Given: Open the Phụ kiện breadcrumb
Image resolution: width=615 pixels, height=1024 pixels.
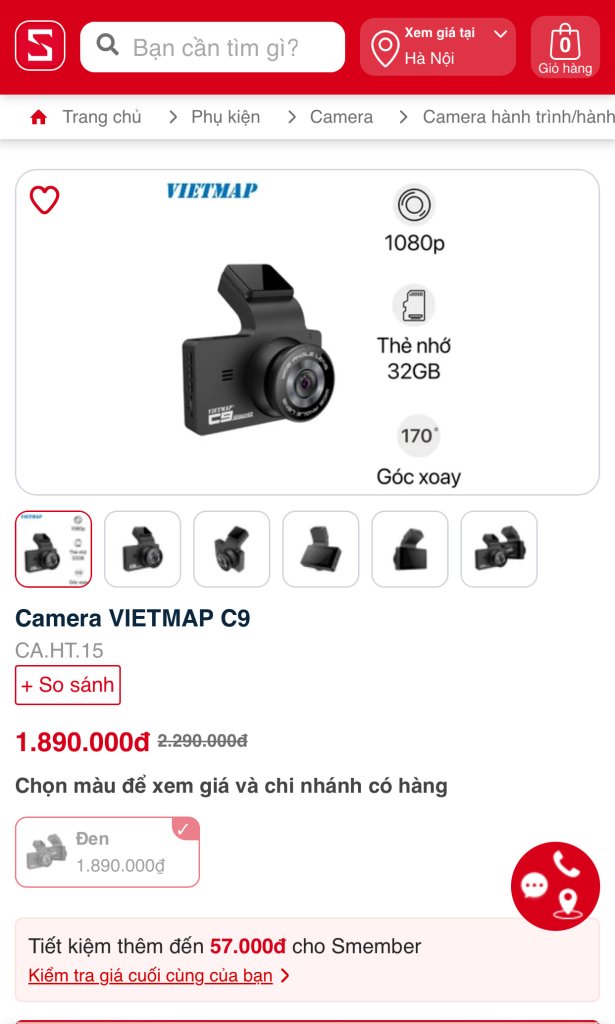Looking at the screenshot, I should click(225, 117).
